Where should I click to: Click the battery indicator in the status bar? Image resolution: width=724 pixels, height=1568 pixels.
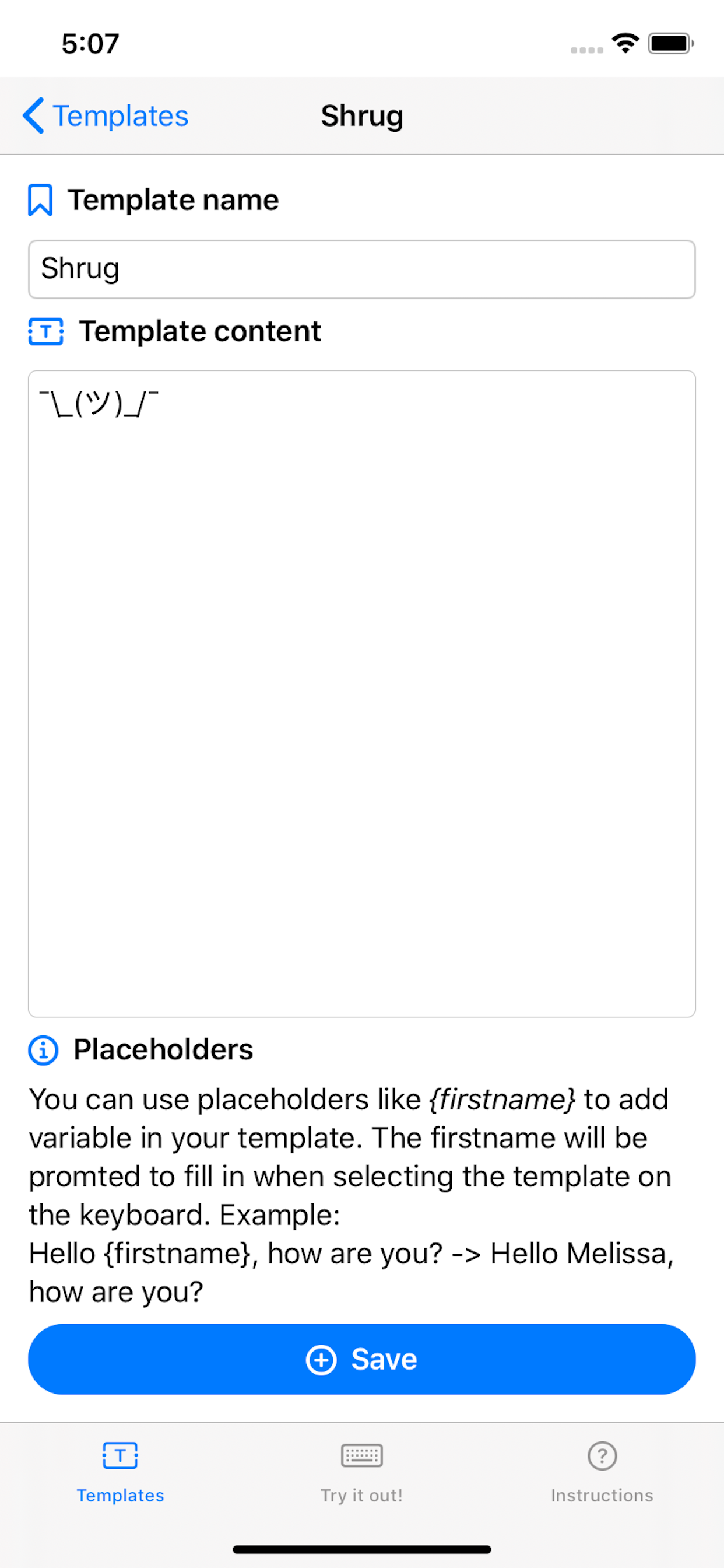click(669, 43)
